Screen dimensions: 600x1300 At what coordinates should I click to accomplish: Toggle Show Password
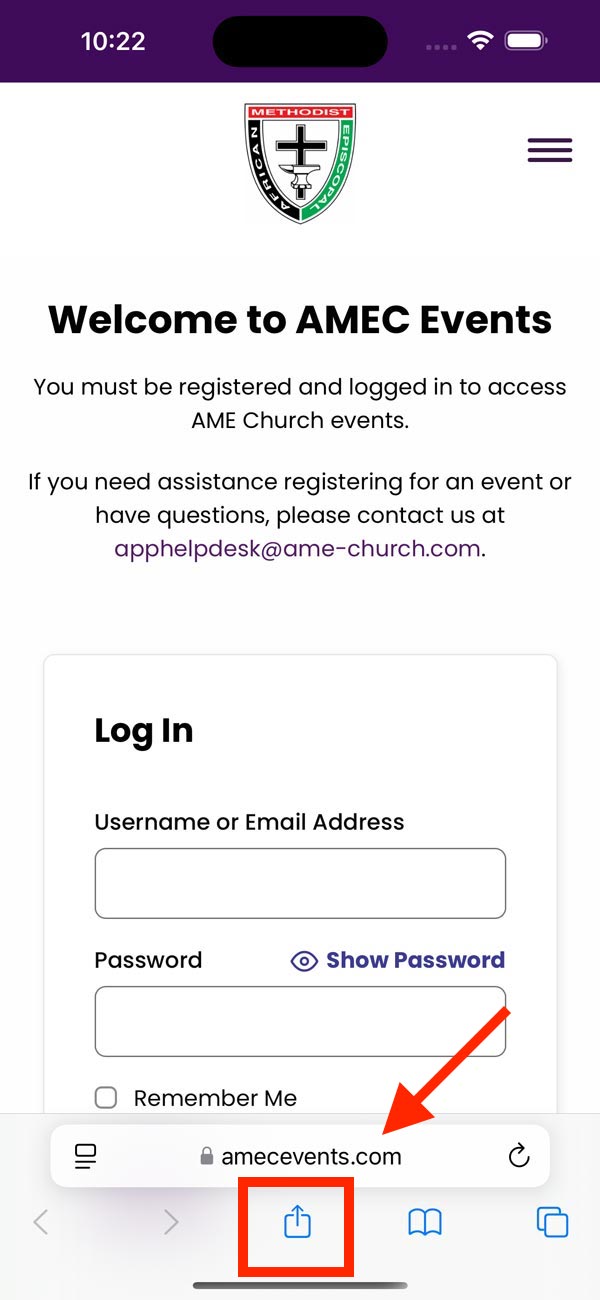pos(397,960)
